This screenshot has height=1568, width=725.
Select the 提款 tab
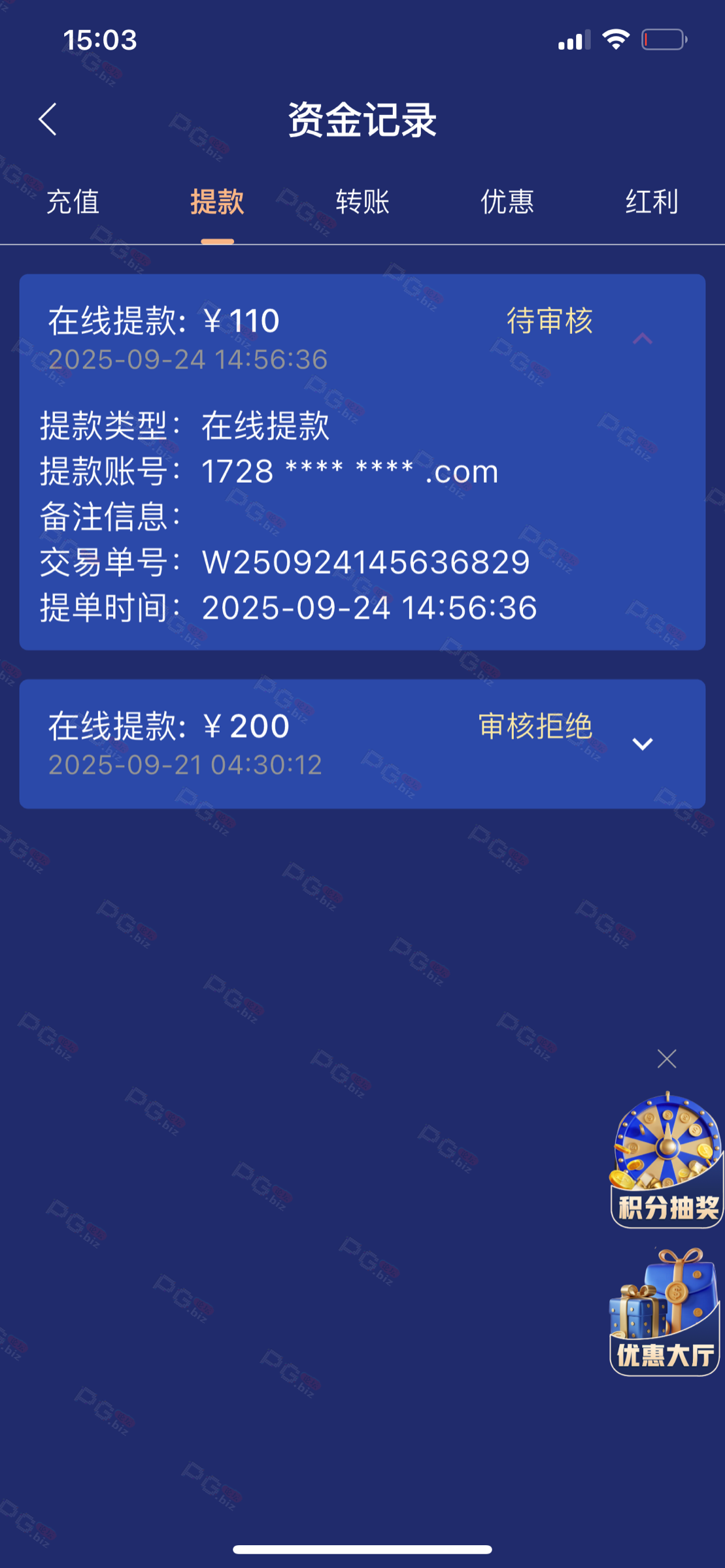click(217, 202)
